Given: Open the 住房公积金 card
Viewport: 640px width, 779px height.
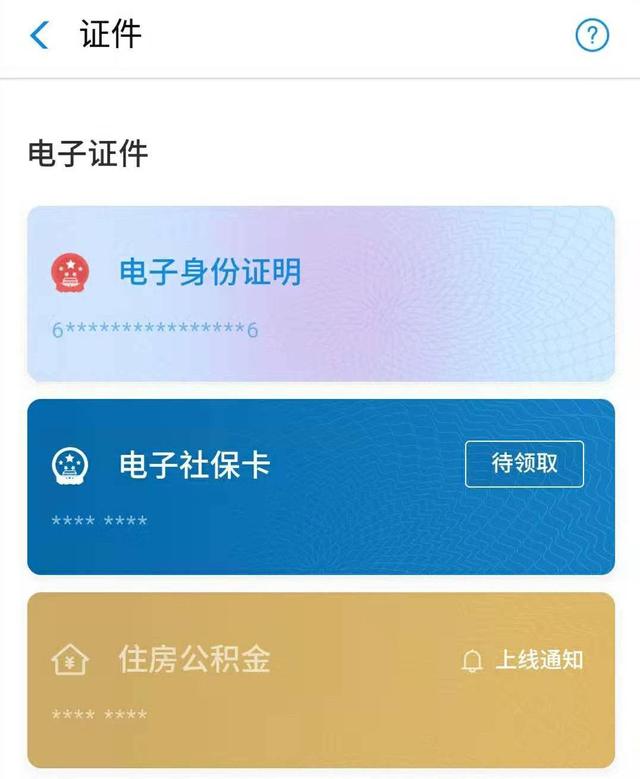Looking at the screenshot, I should click(x=250, y=680).
